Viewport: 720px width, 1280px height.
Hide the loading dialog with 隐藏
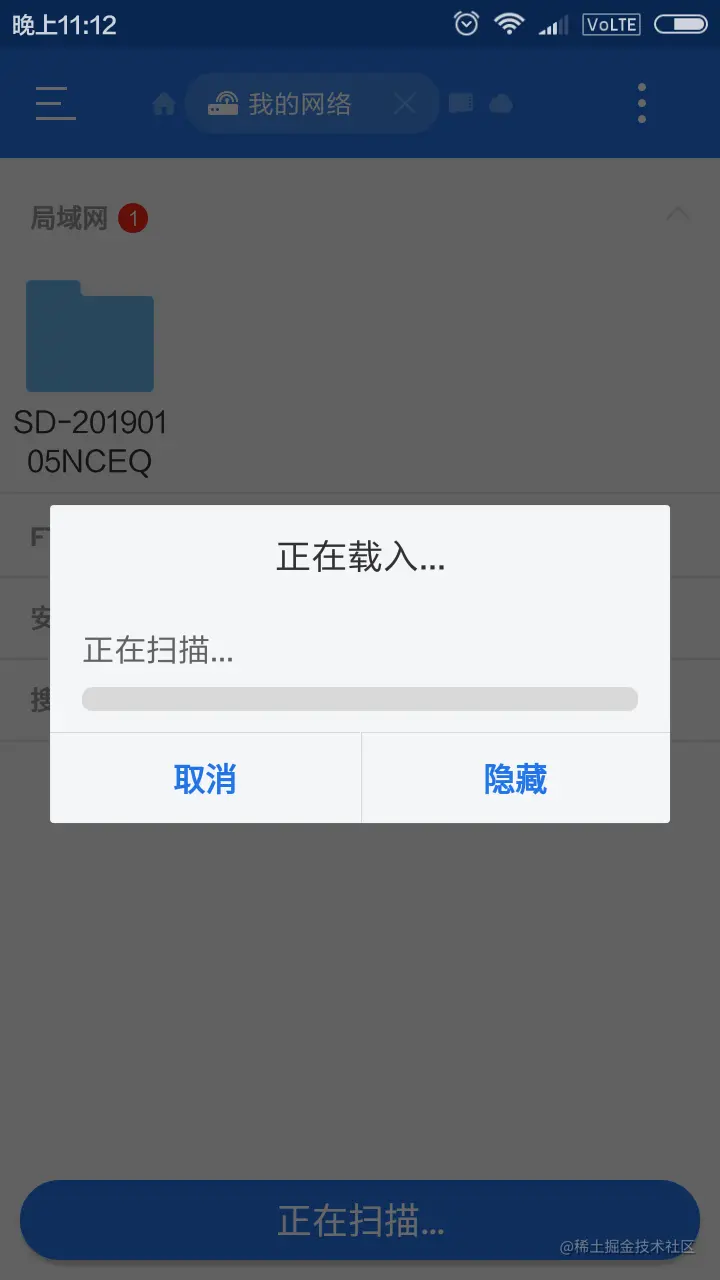[516, 778]
